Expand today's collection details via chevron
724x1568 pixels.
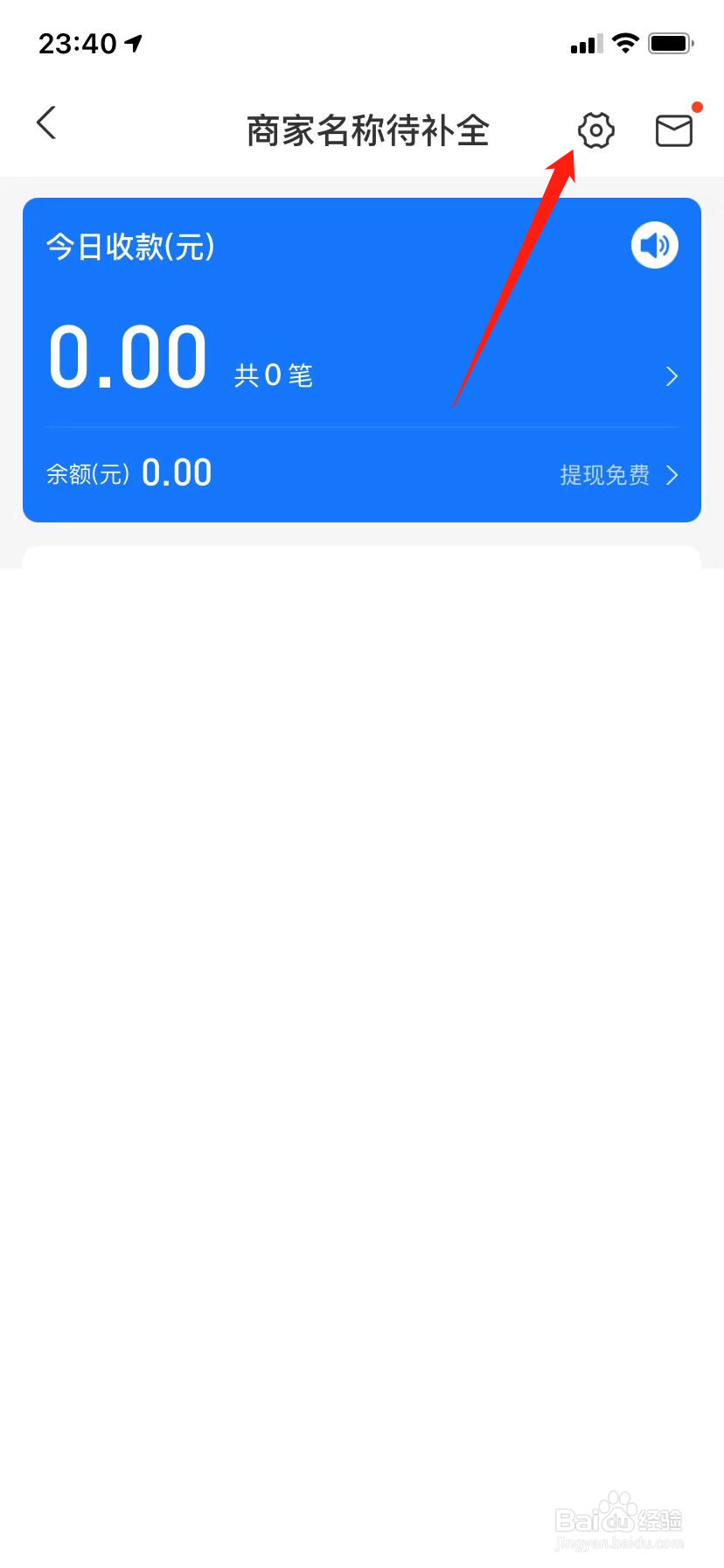[x=671, y=375]
